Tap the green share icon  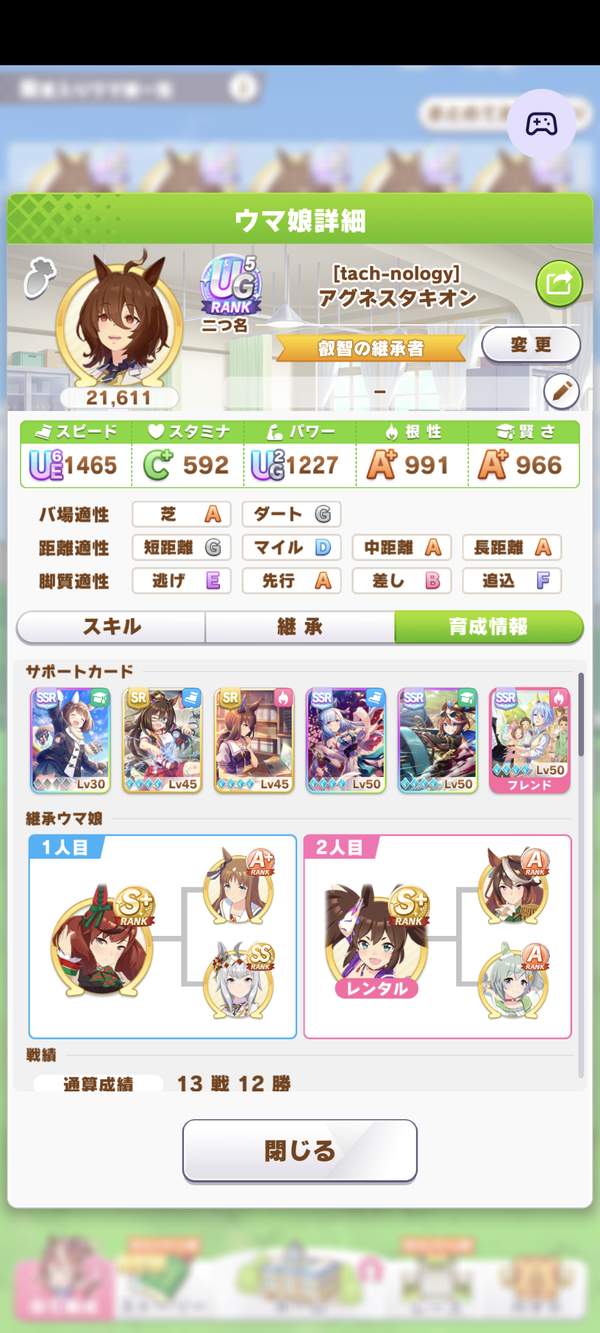[559, 283]
